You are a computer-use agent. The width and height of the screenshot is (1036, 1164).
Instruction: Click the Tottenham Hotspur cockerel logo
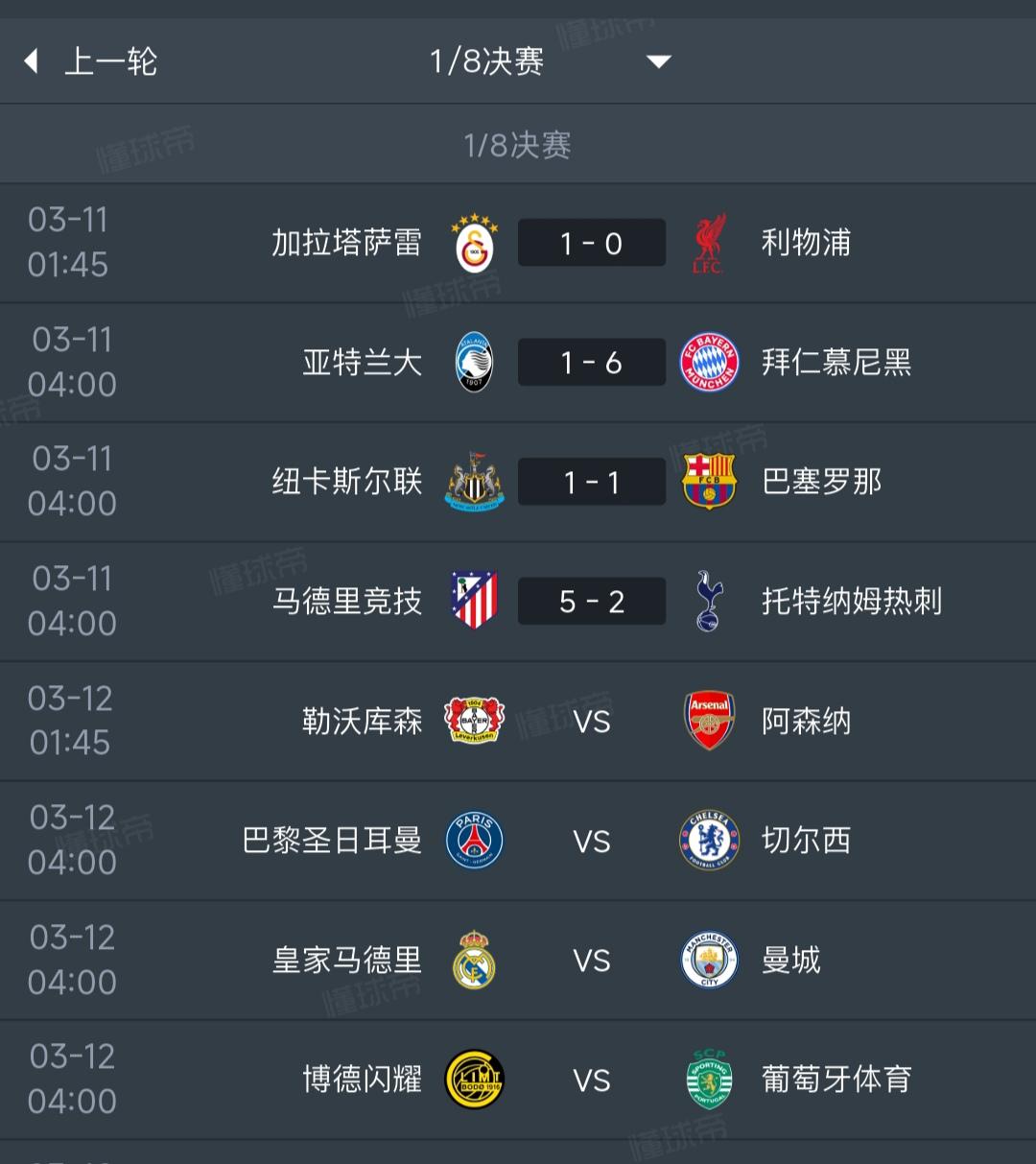707,602
